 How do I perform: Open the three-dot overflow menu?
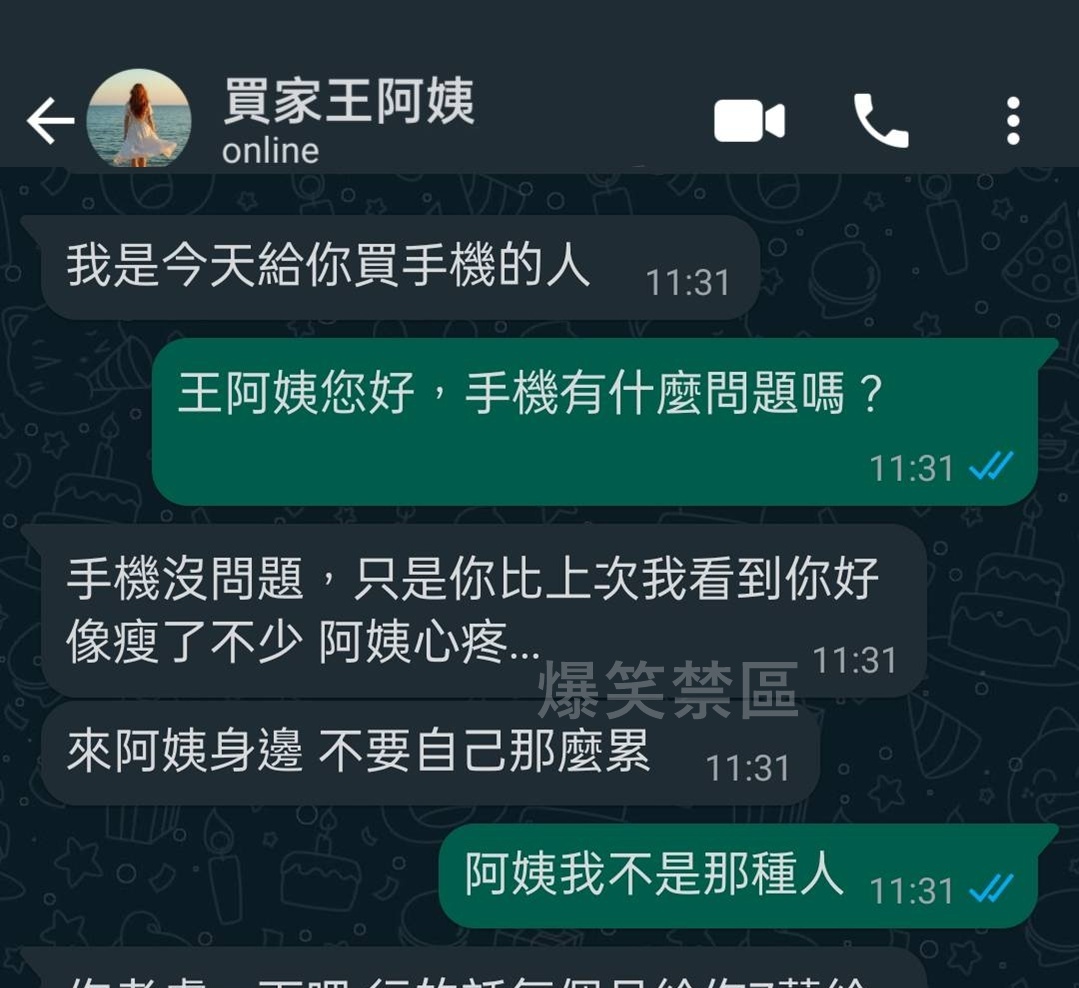coord(1013,121)
